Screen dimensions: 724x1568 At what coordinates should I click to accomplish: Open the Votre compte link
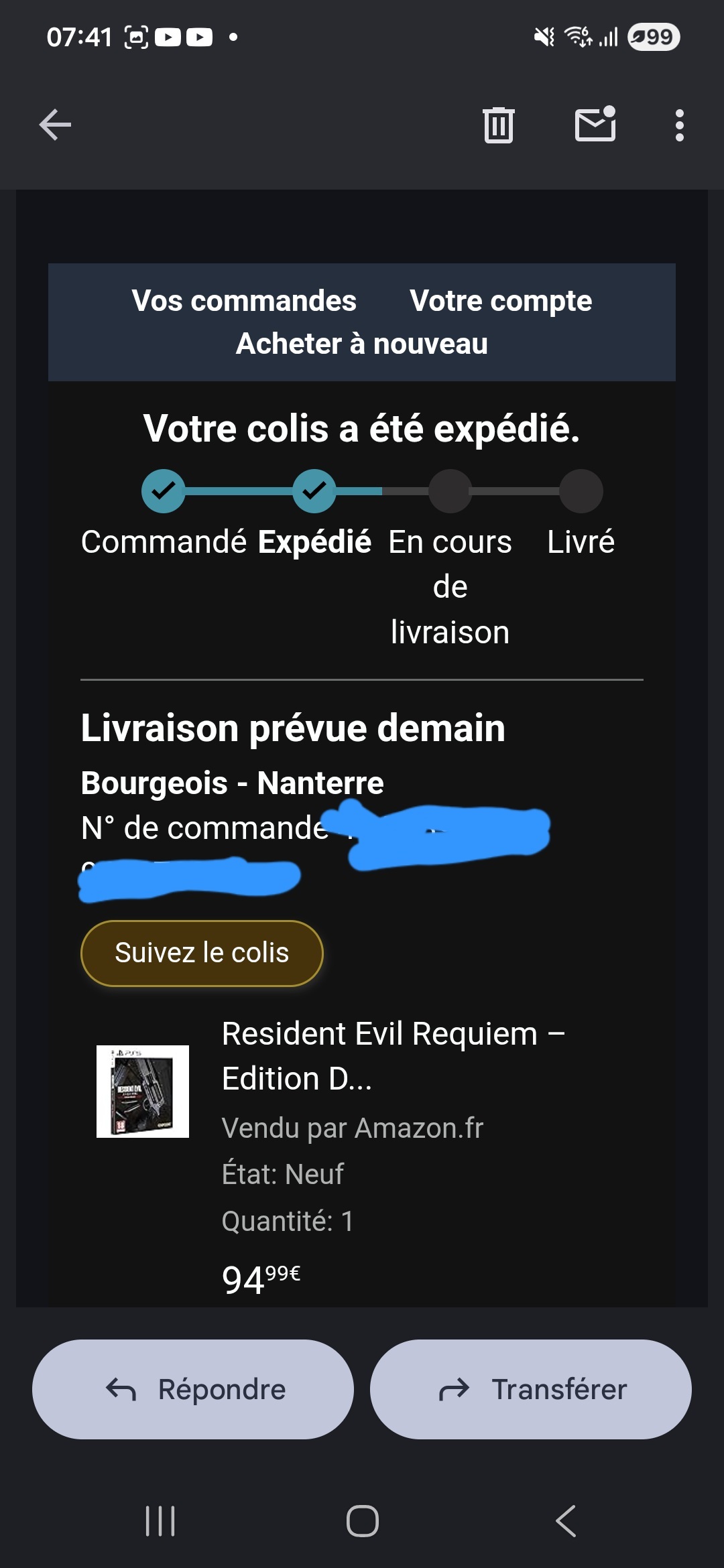(x=501, y=301)
